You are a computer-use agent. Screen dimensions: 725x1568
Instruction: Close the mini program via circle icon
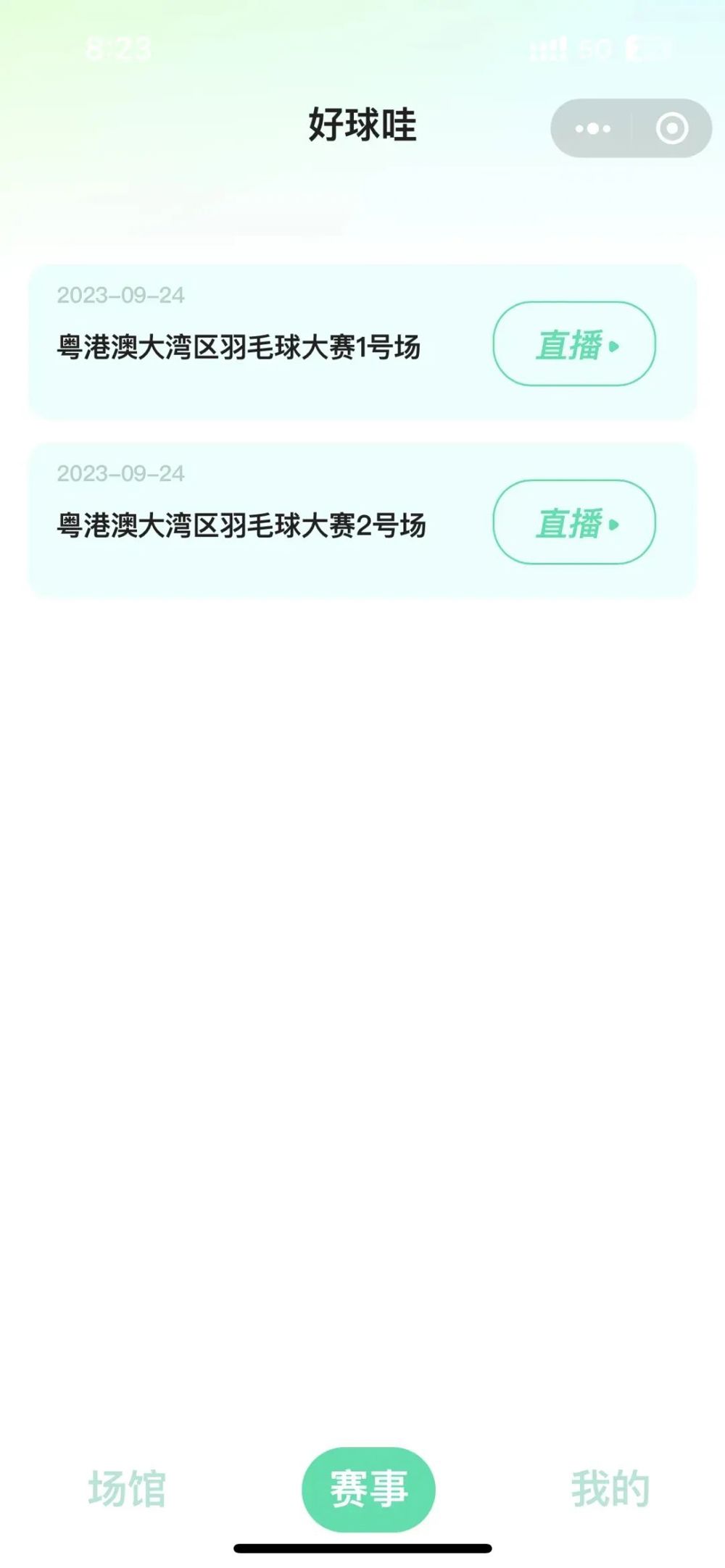click(x=672, y=129)
